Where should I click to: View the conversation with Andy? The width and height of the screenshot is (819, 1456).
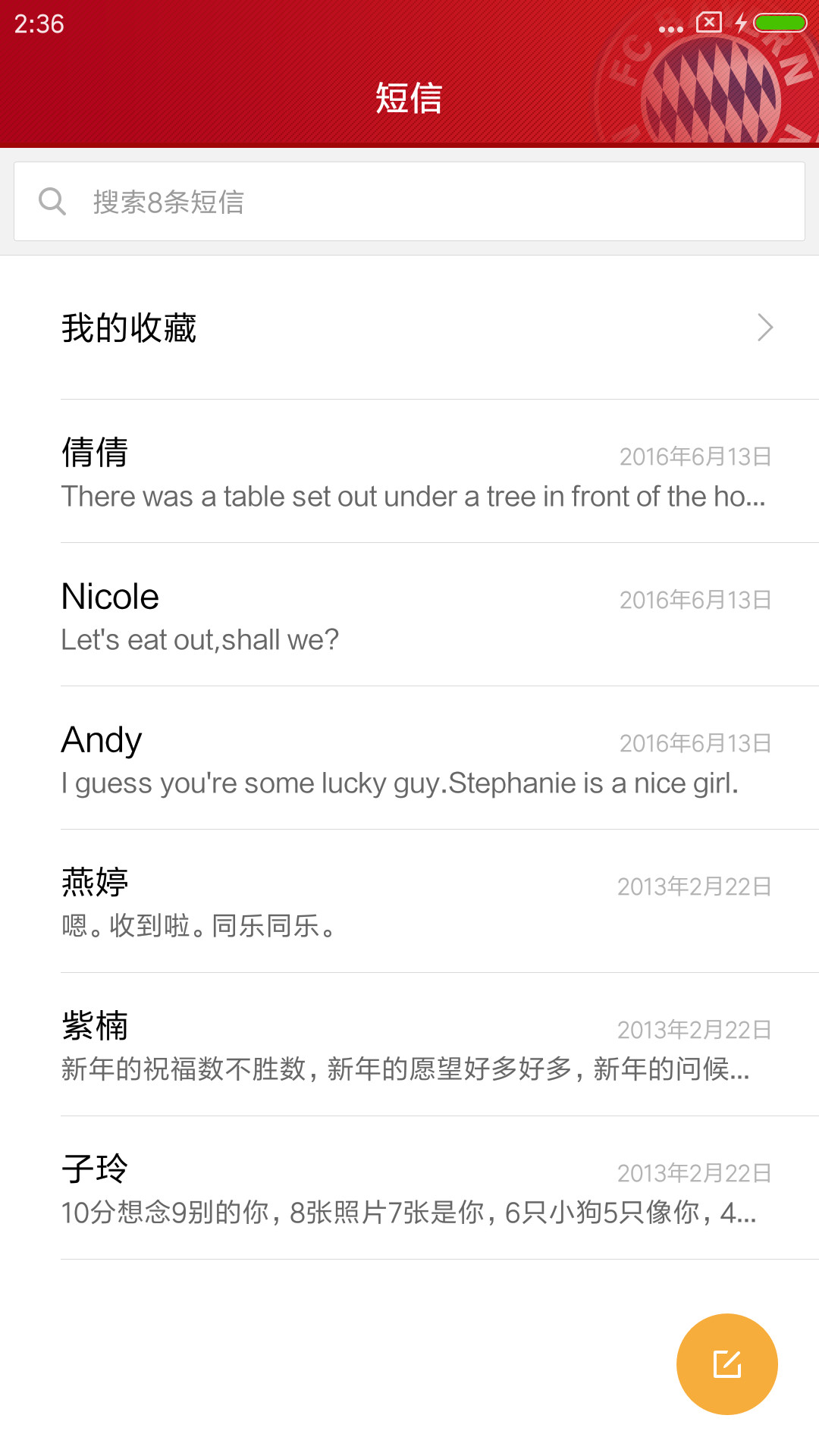click(409, 758)
